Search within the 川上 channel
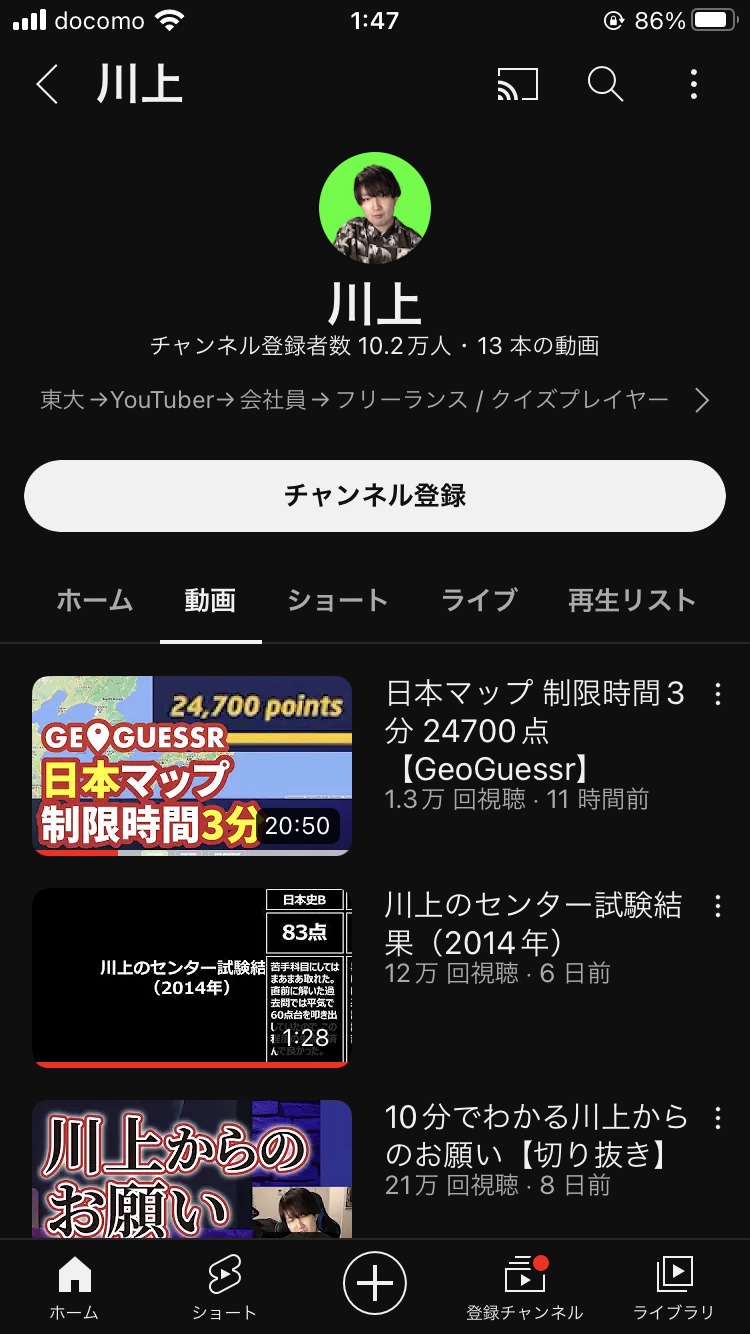Viewport: 750px width, 1334px height. (605, 85)
